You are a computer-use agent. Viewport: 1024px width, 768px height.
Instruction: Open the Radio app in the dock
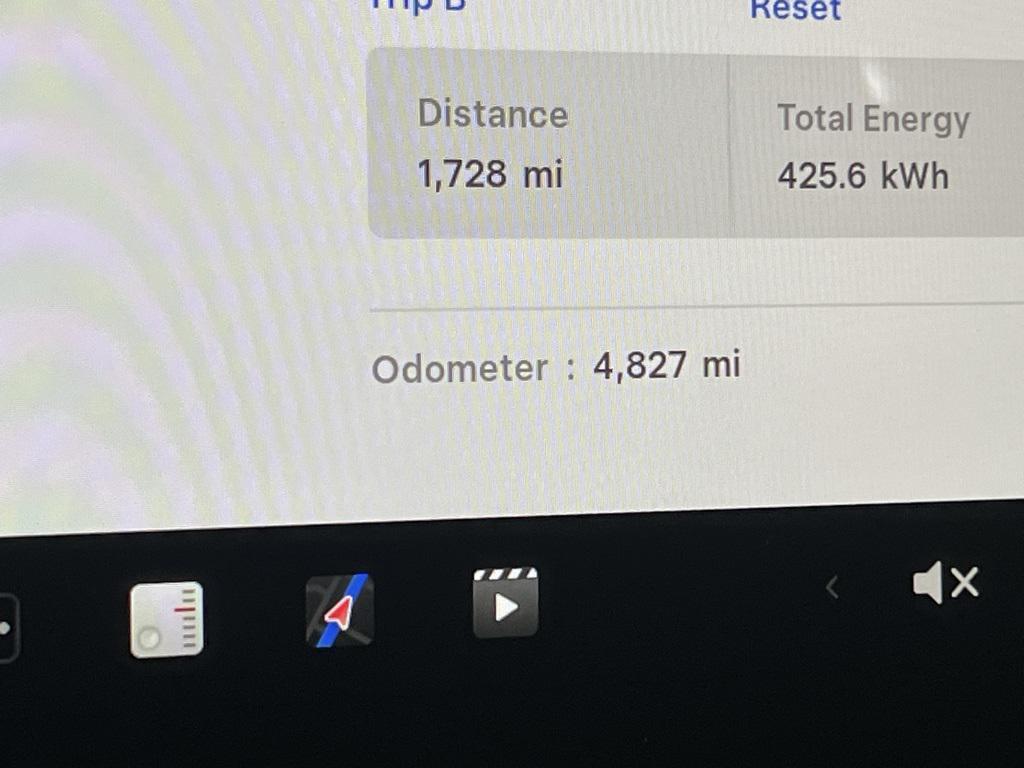[167, 619]
